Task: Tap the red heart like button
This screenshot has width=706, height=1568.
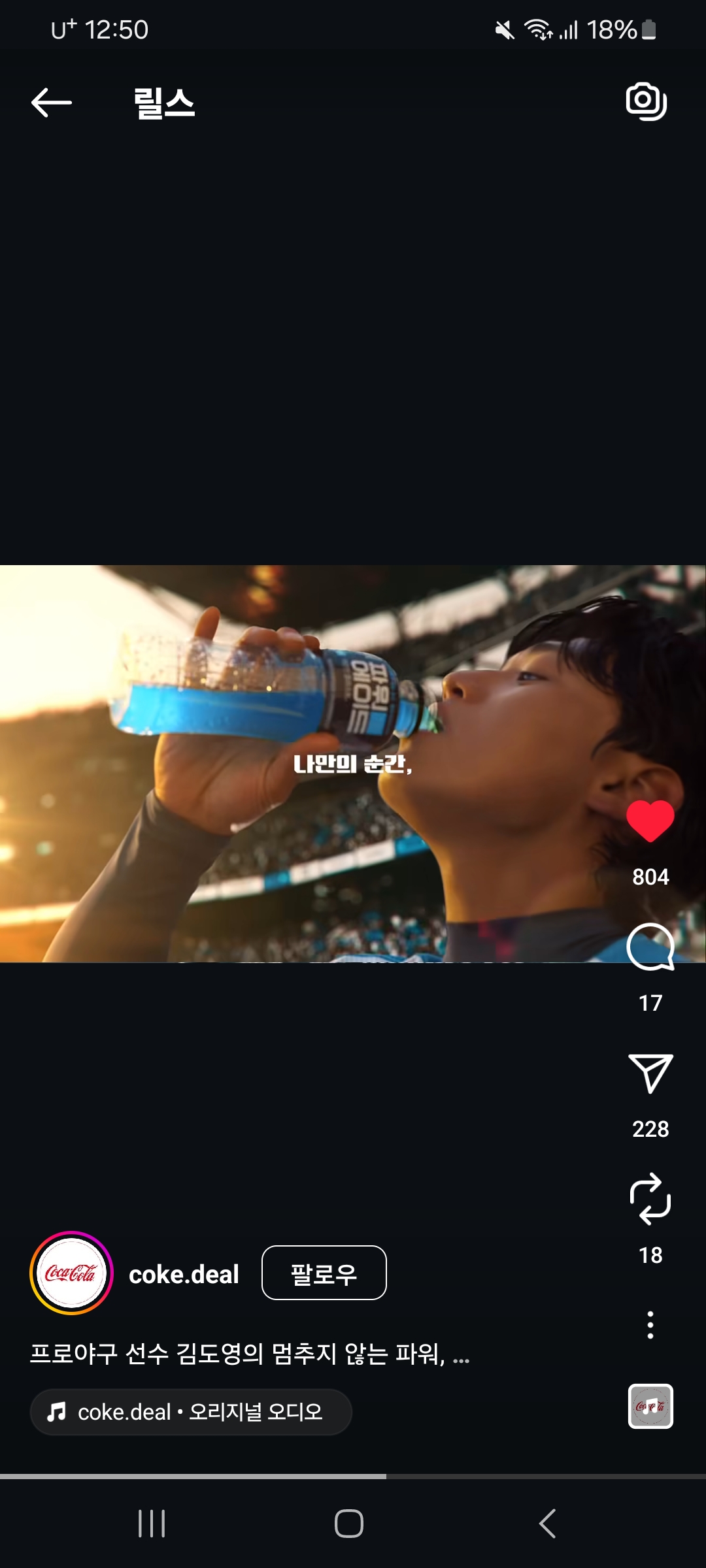Action: click(x=650, y=821)
